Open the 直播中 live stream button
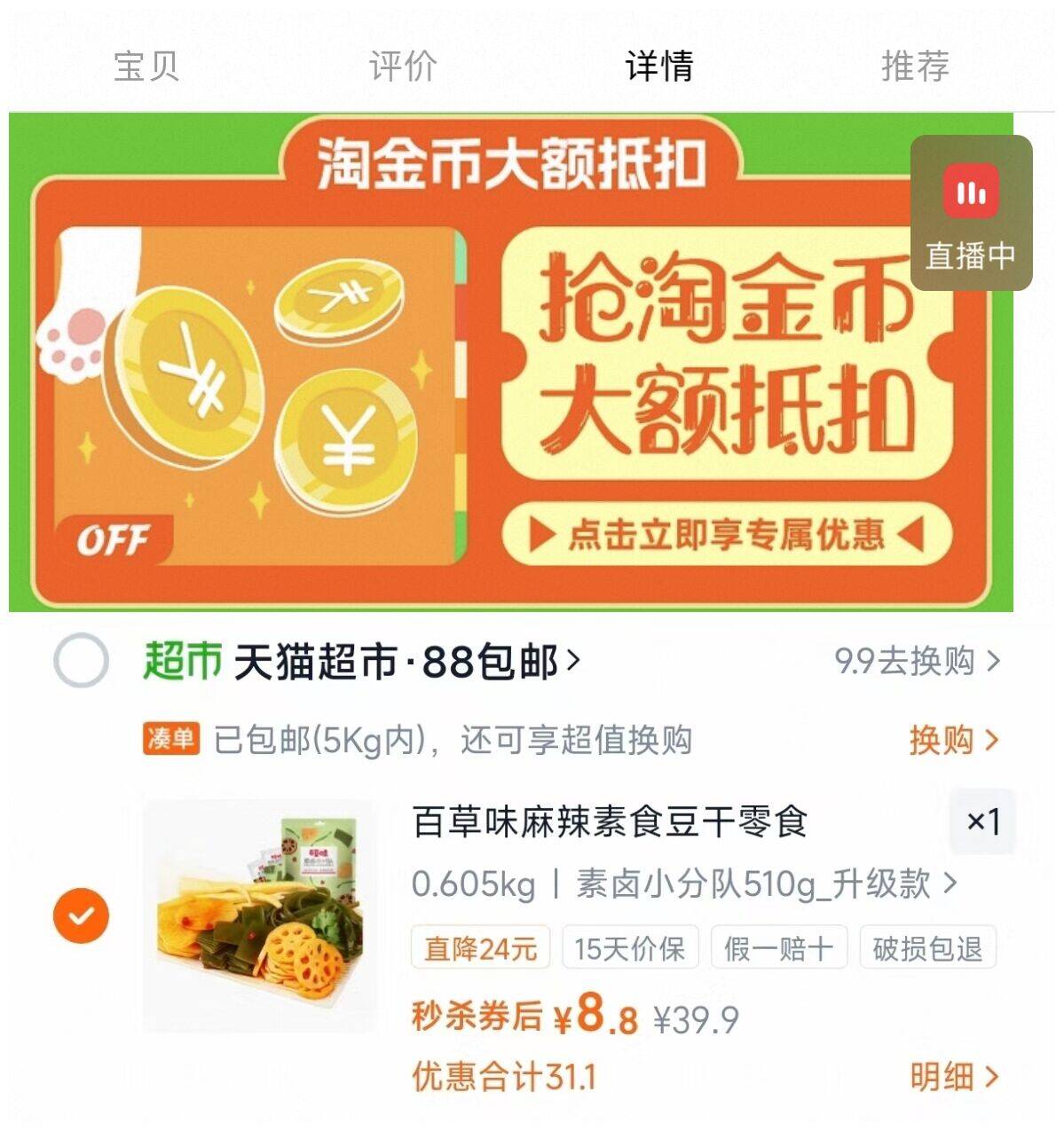Screen dimensions: 1064x1131 [x=971, y=213]
